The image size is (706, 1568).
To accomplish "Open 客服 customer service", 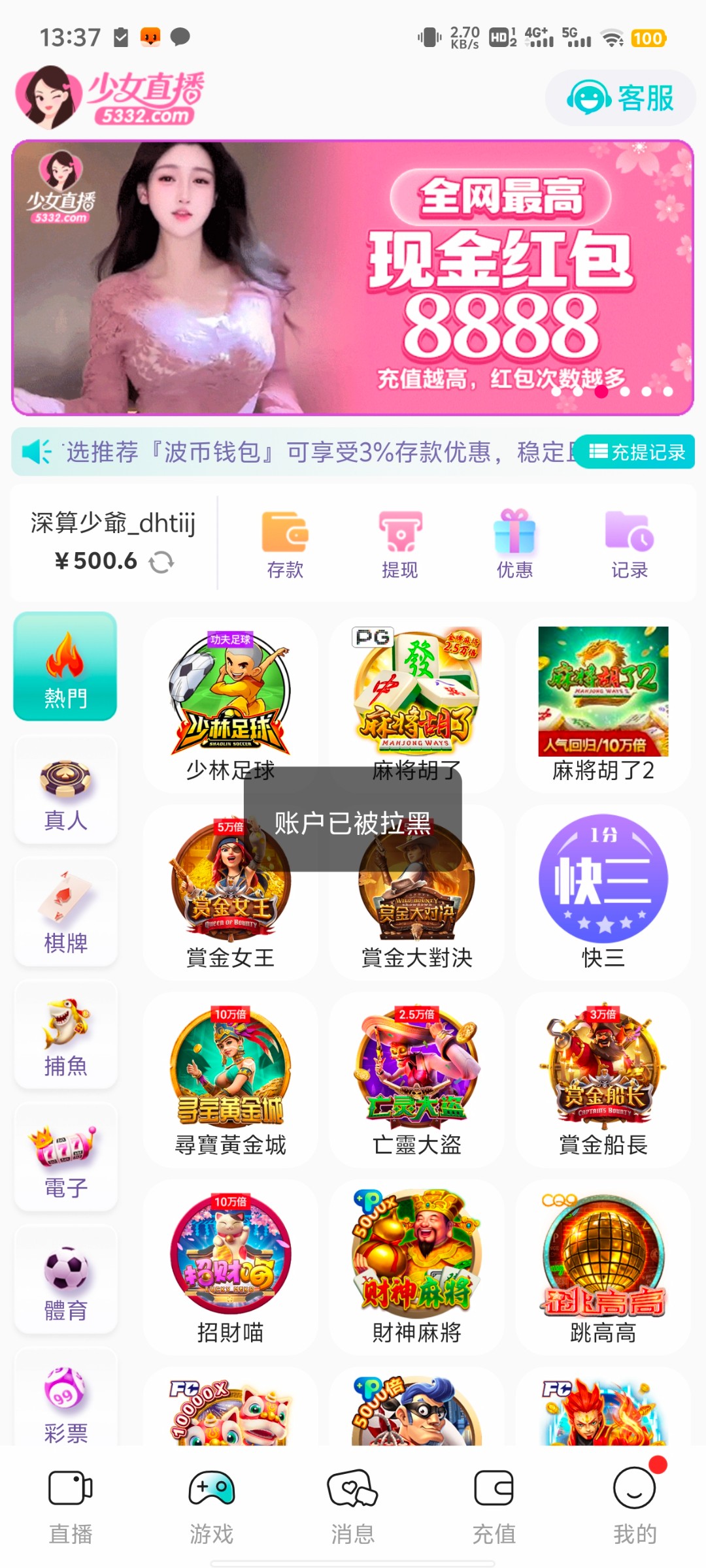I will 620,98.
